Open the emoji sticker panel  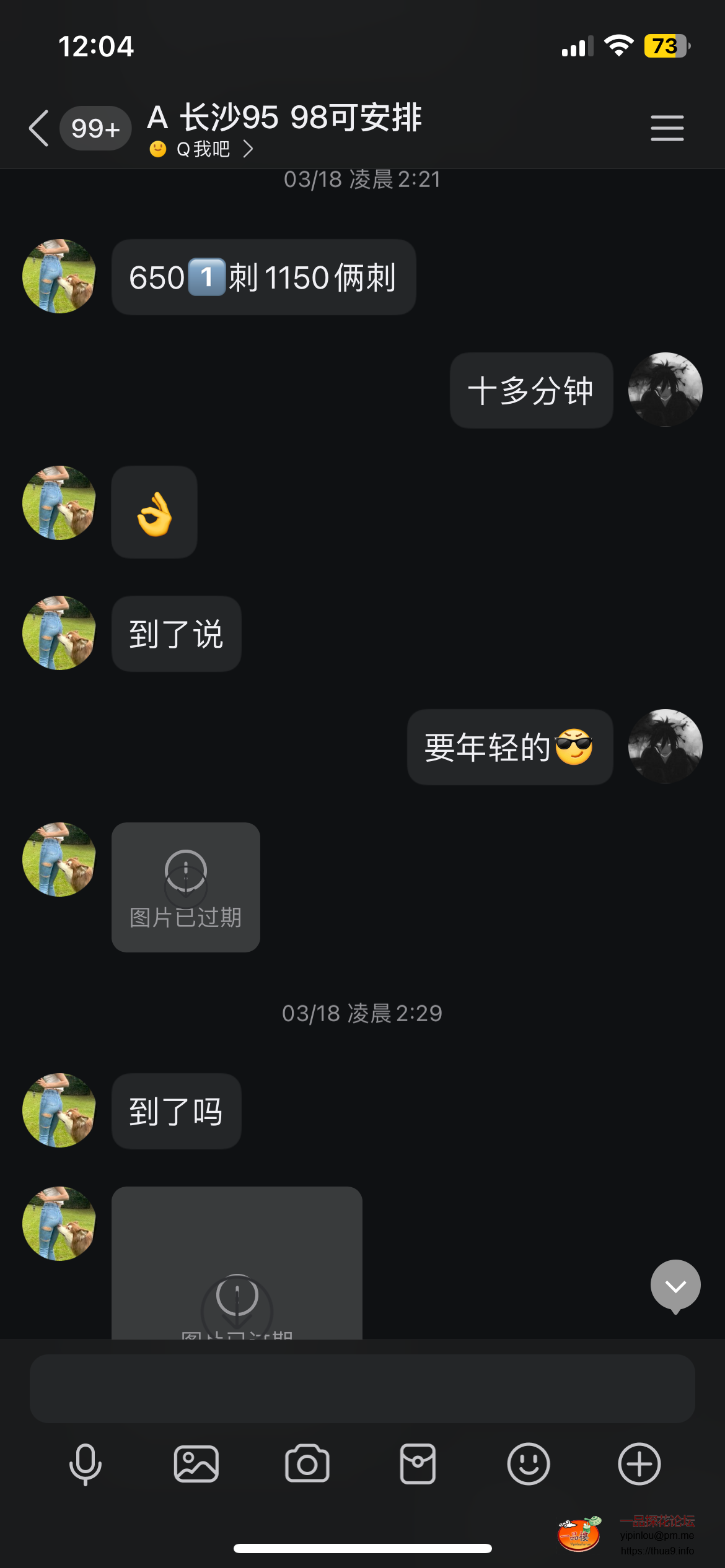pyautogui.click(x=528, y=1464)
